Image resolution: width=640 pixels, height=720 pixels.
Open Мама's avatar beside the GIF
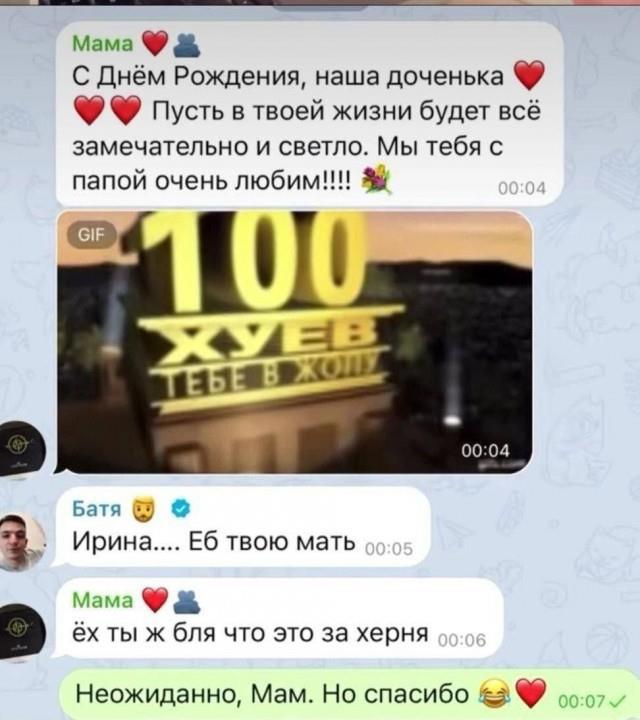click(x=22, y=447)
